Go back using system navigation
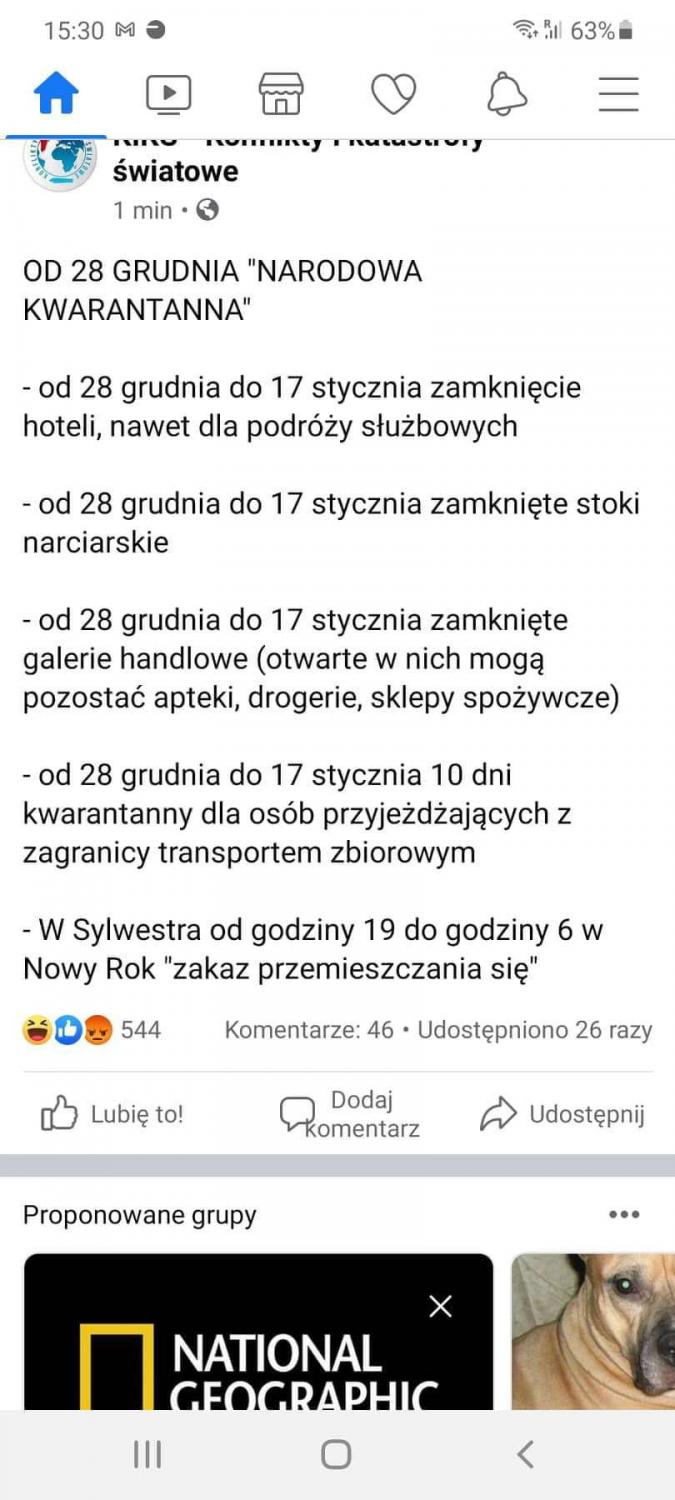 point(525,1454)
